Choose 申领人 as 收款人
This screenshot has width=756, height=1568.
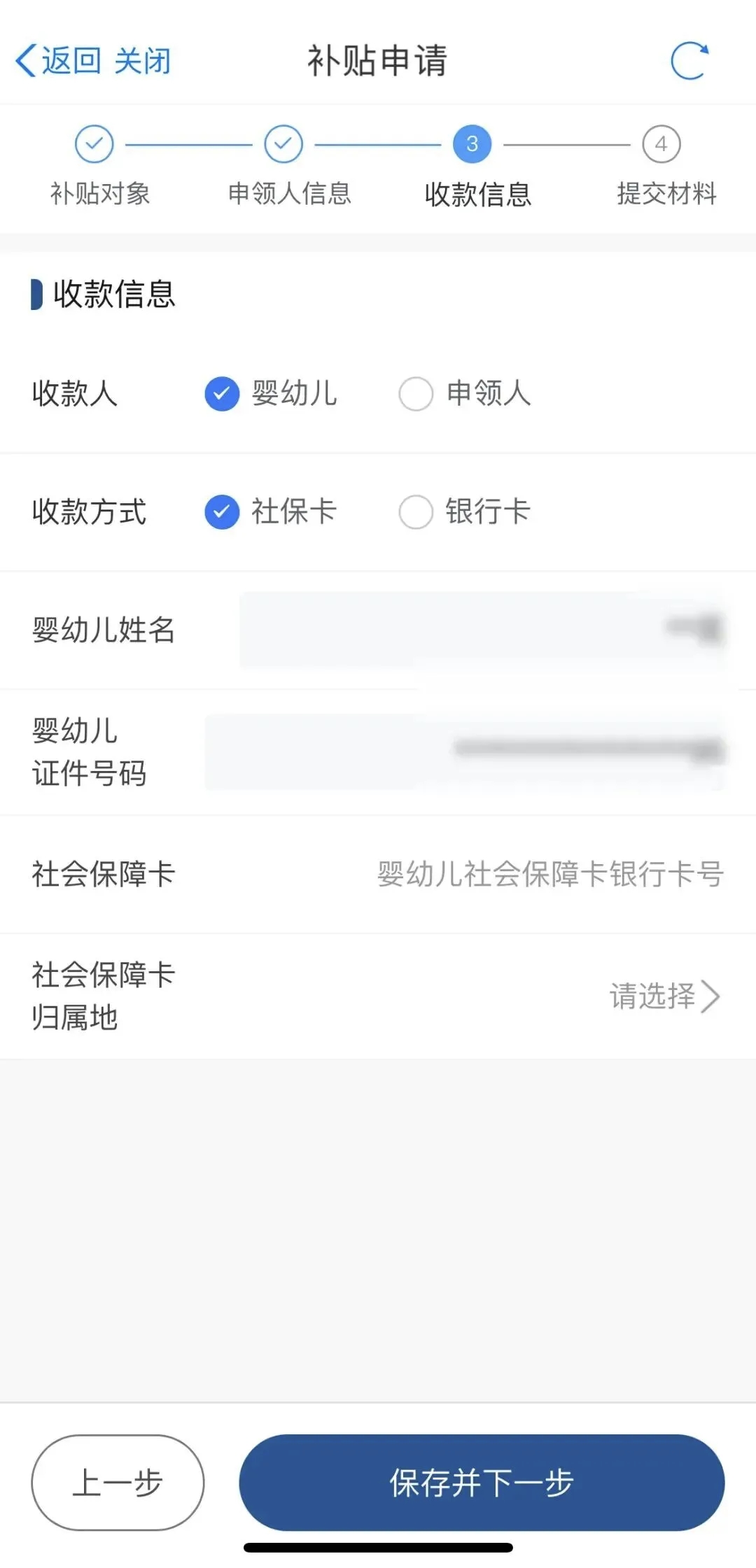pyautogui.click(x=416, y=393)
